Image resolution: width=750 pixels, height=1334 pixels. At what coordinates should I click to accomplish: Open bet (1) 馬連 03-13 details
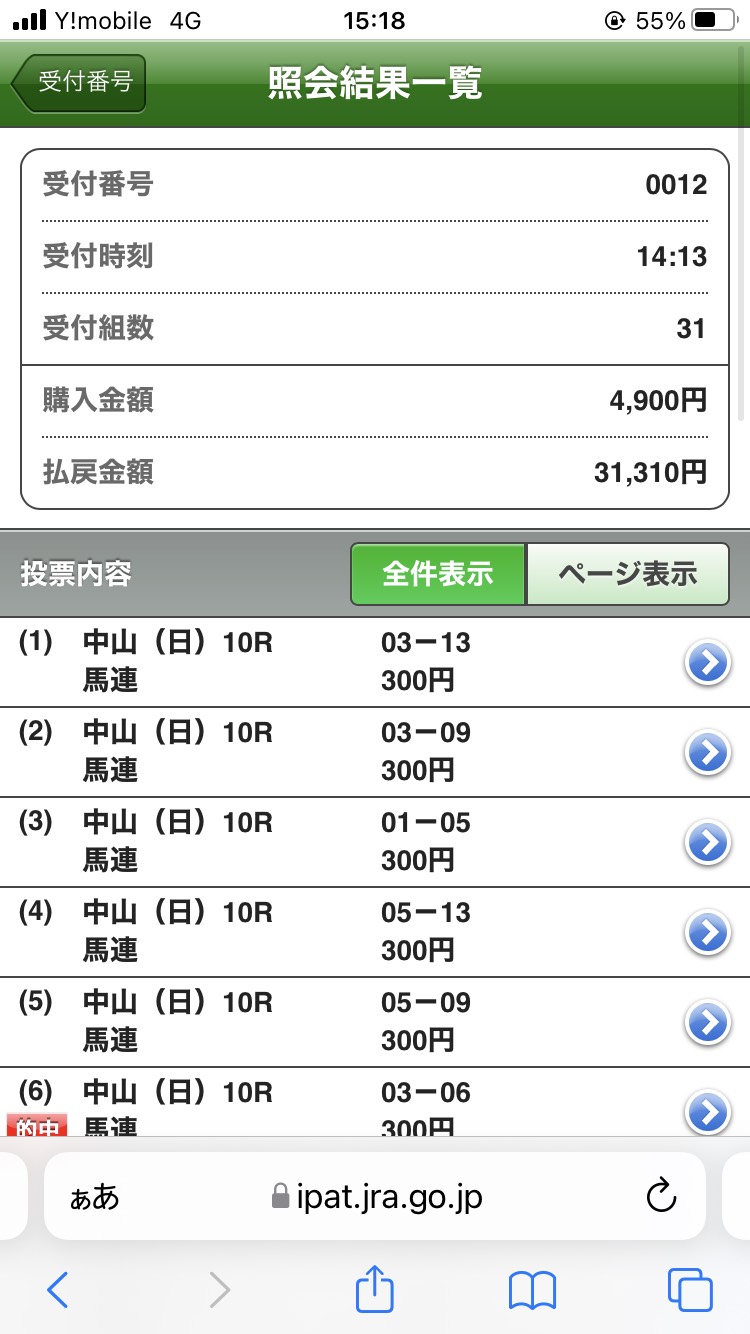tap(708, 662)
